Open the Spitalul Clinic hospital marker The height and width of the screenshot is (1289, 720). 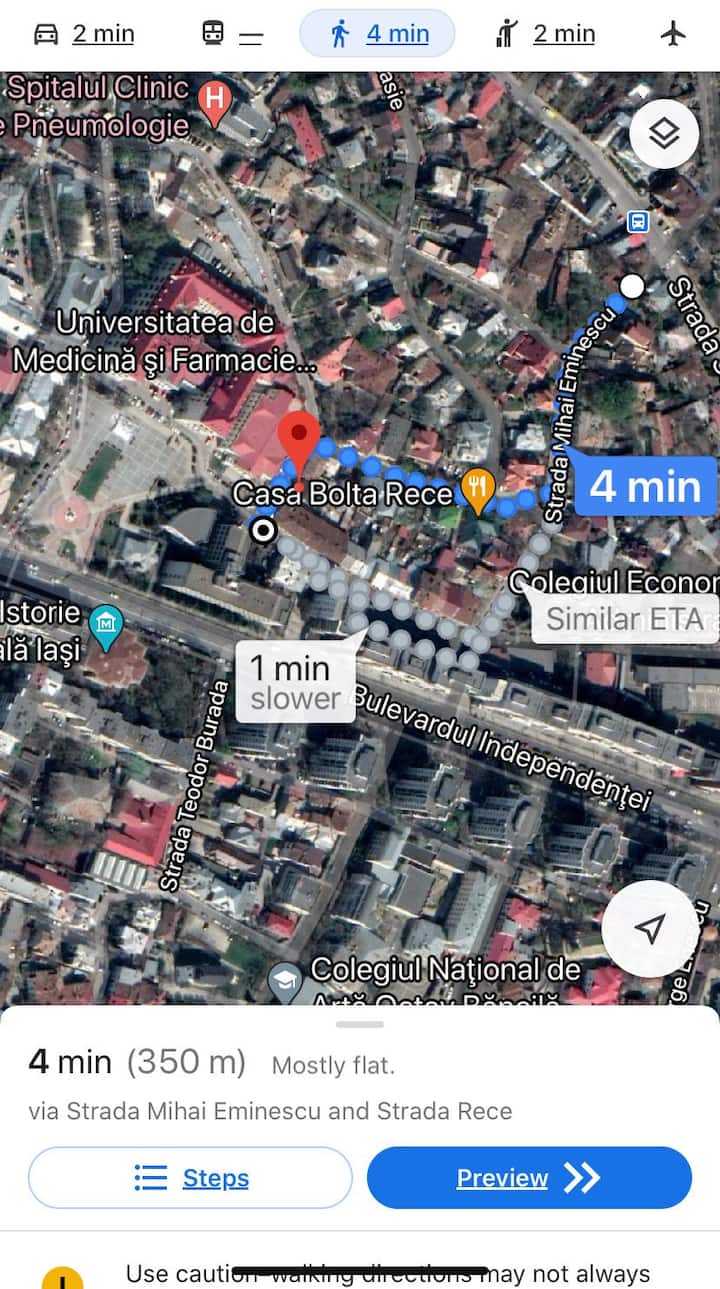[213, 100]
